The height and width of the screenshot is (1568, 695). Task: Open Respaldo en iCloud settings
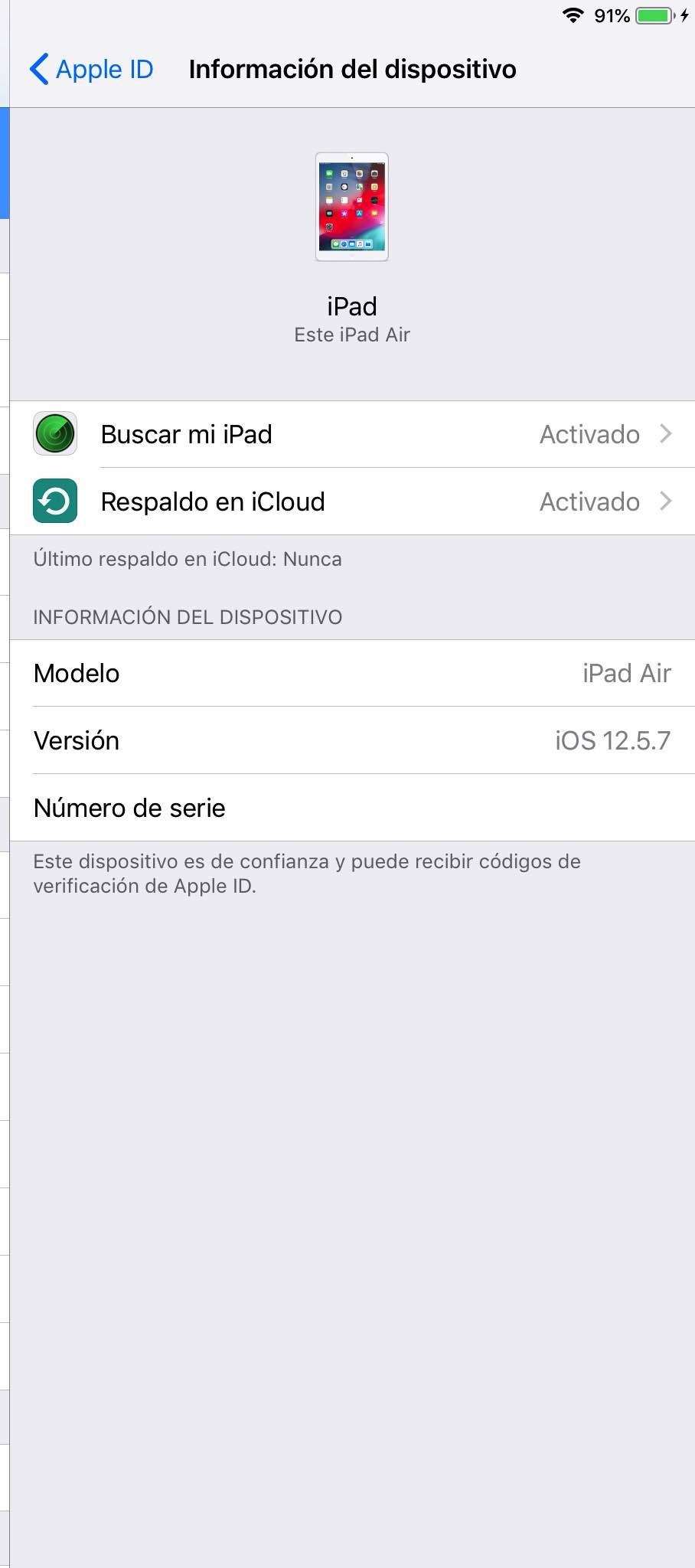(352, 501)
